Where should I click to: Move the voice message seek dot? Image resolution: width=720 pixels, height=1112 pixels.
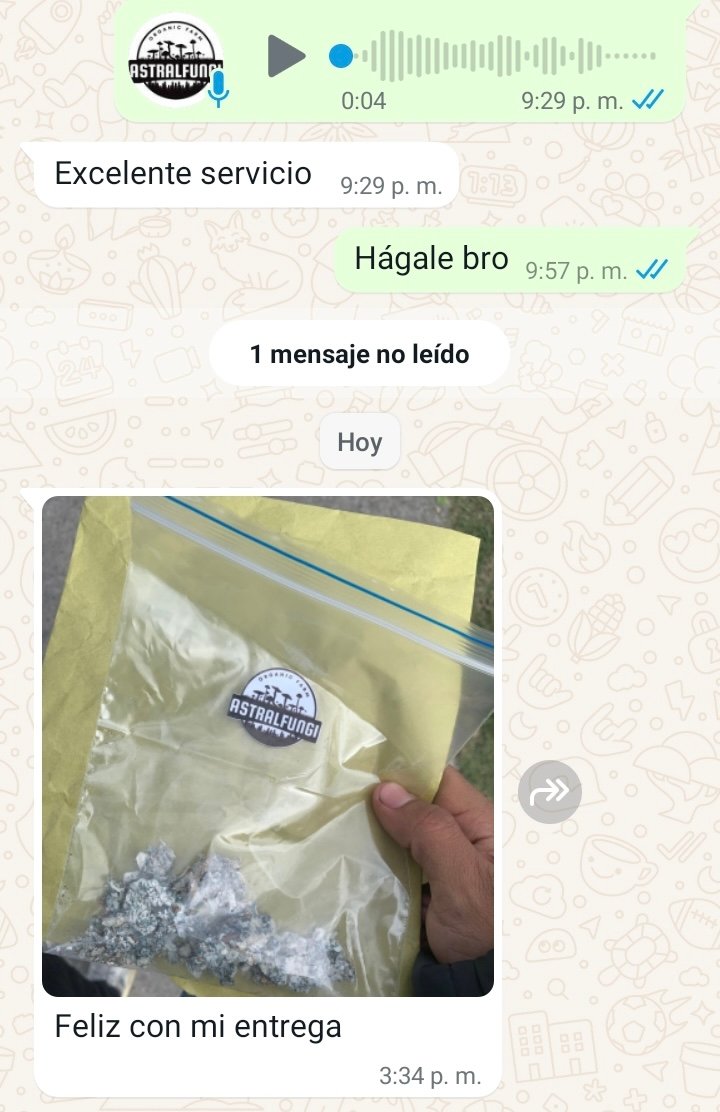[x=341, y=56]
